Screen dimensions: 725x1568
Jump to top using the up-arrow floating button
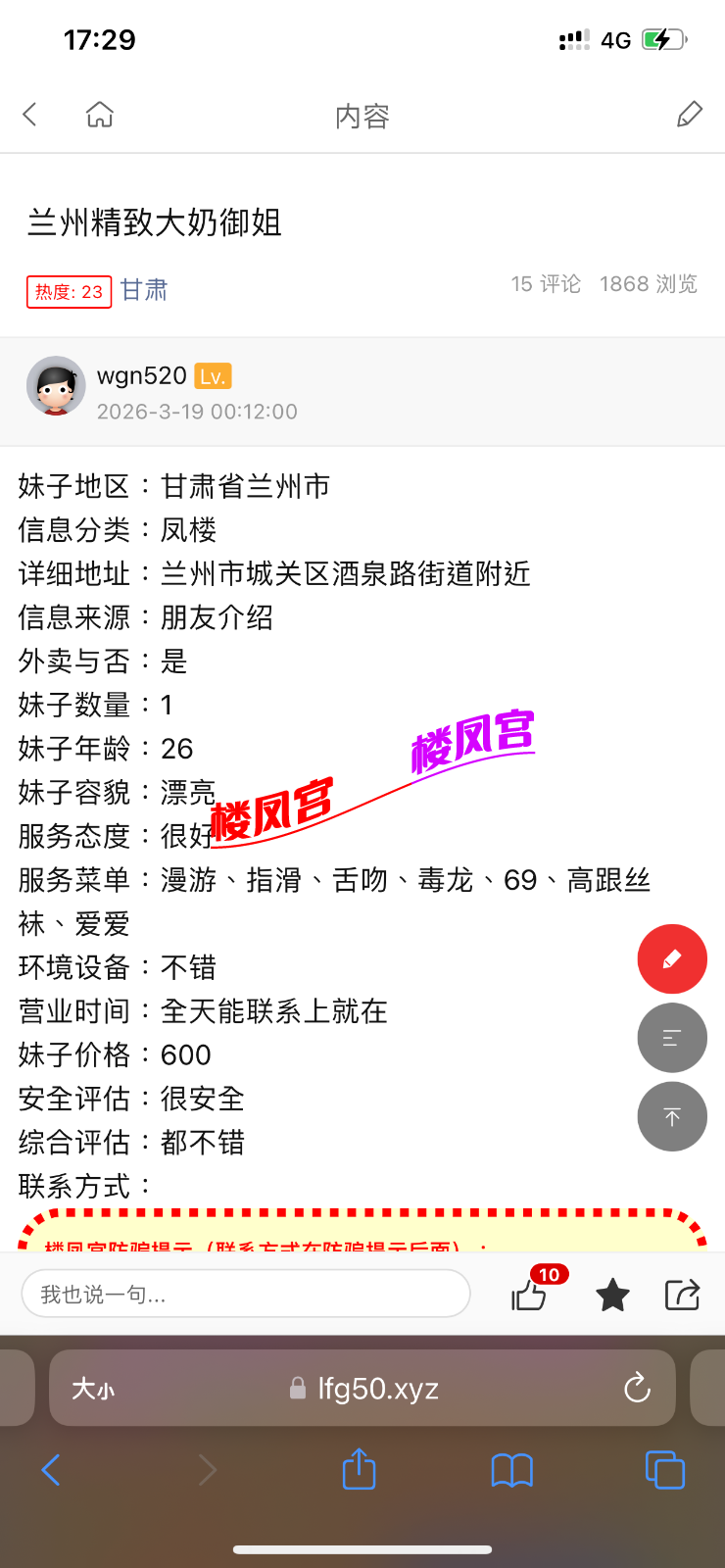[672, 1115]
